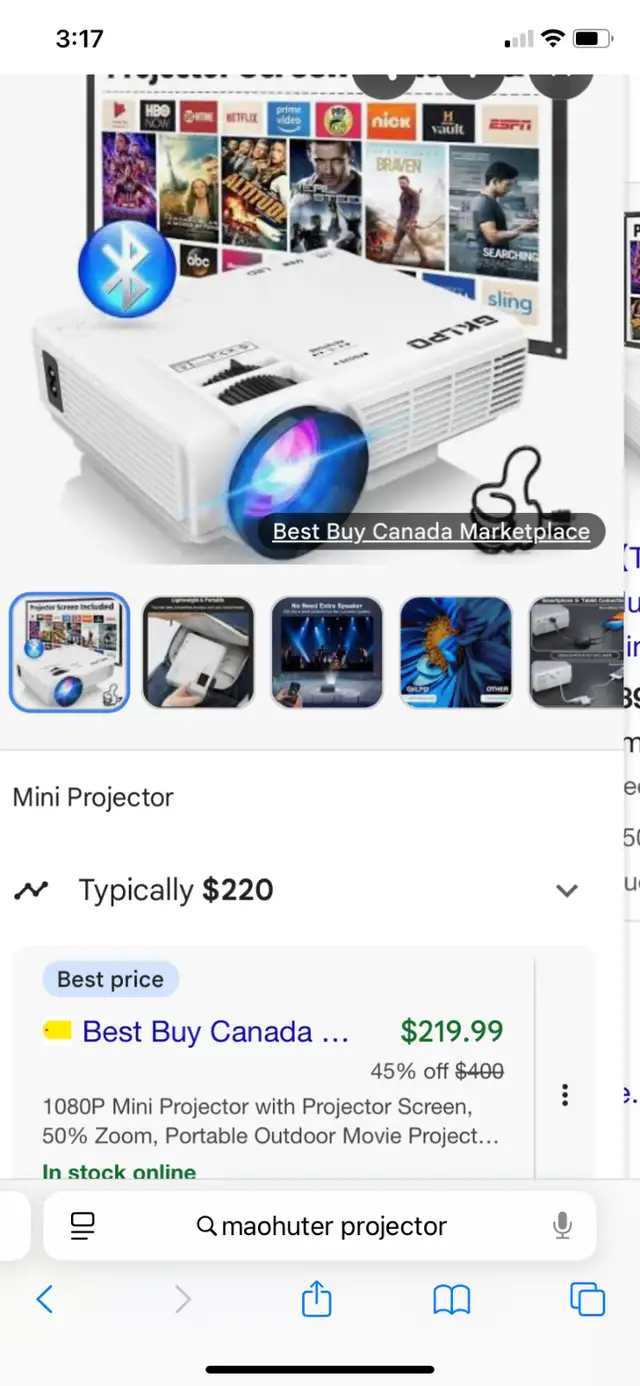This screenshot has width=640, height=1386.
Task: Show all open tabs
Action: point(587,1299)
